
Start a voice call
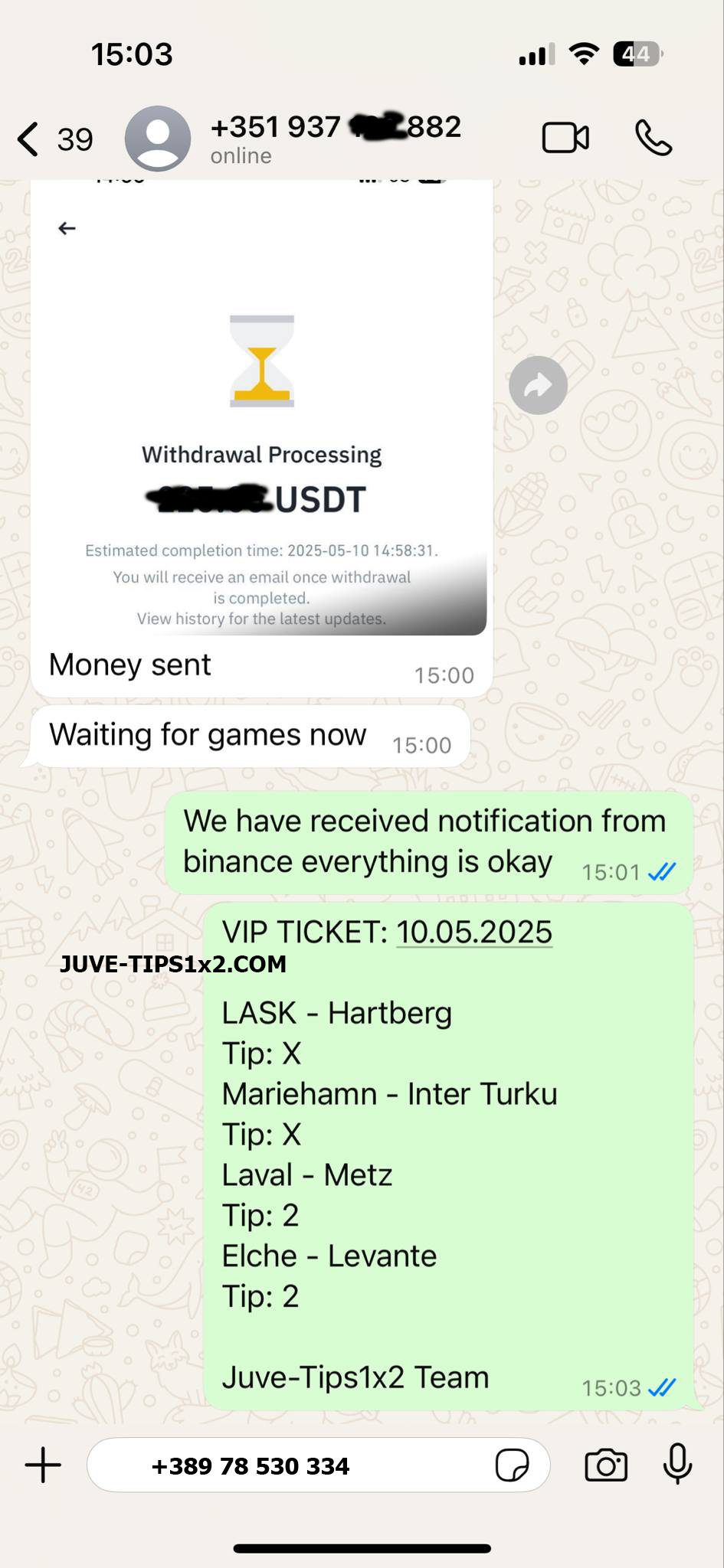click(x=654, y=139)
